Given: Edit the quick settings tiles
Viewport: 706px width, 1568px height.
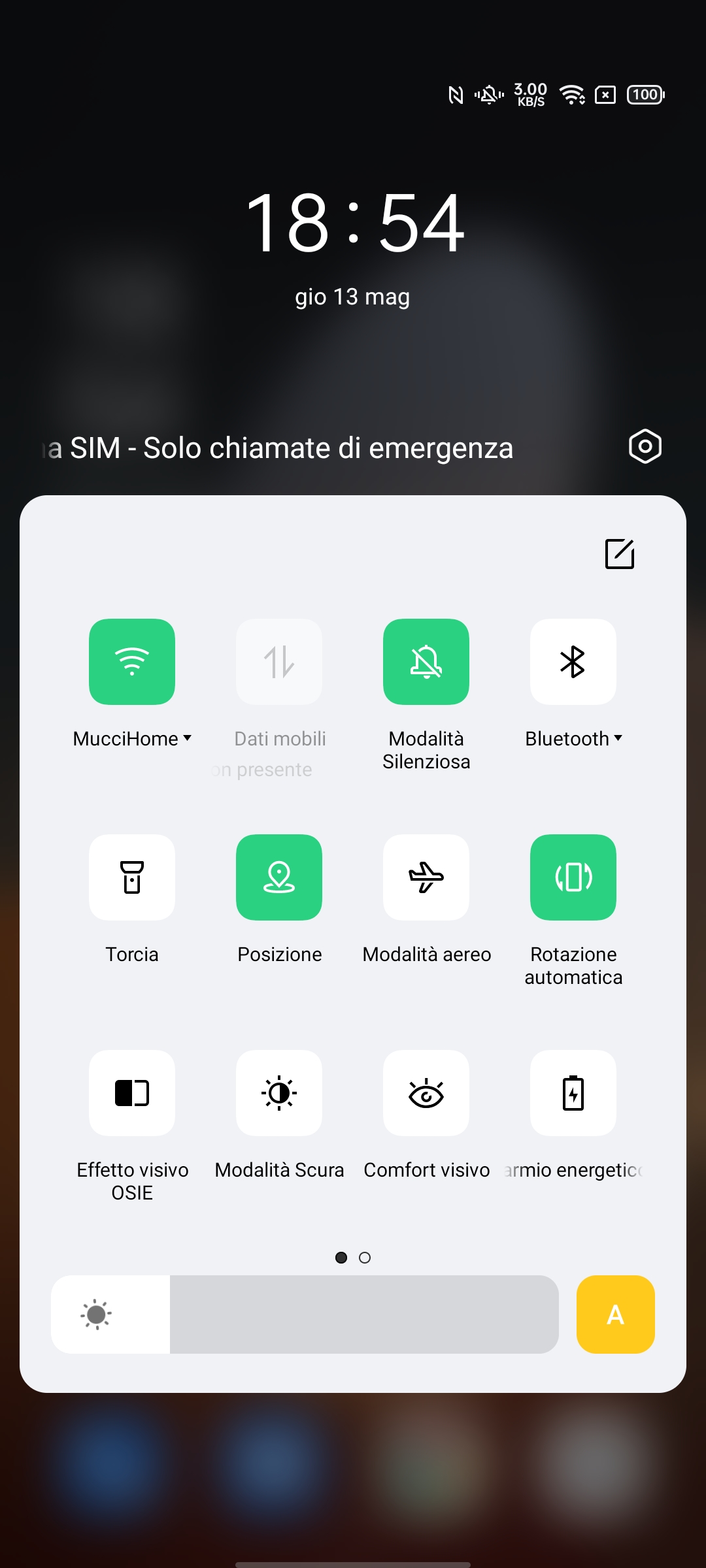Looking at the screenshot, I should (x=620, y=554).
